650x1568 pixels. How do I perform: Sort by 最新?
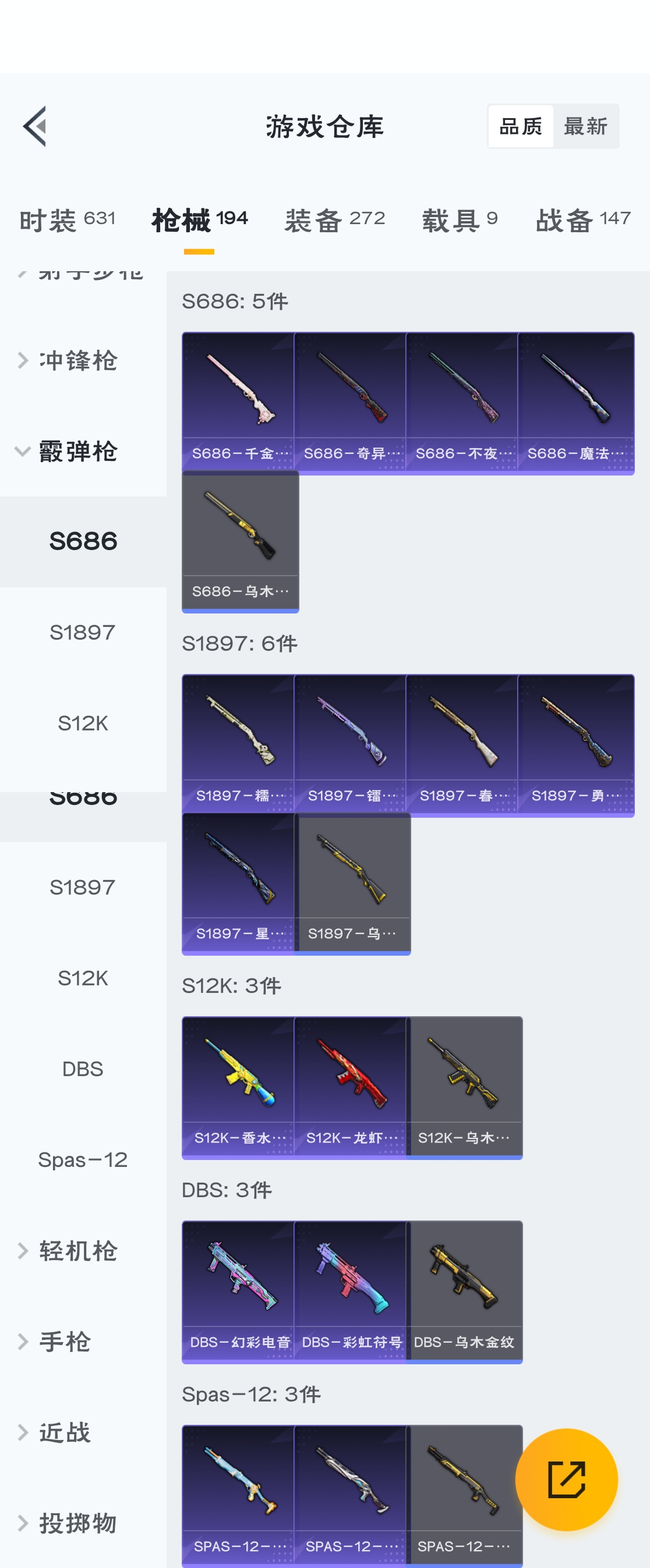[x=585, y=126]
